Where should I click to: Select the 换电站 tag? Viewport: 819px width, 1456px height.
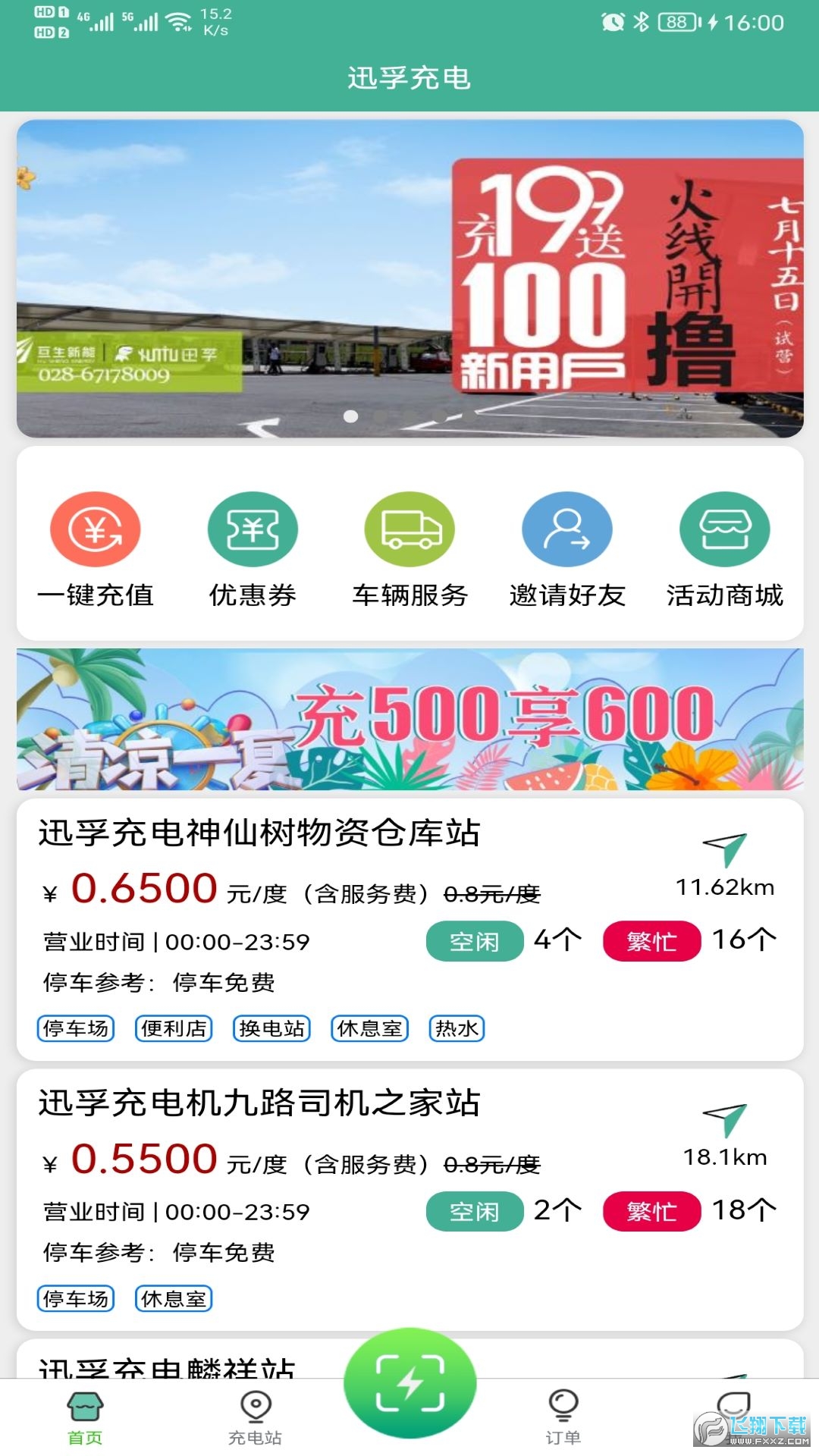tap(271, 1028)
